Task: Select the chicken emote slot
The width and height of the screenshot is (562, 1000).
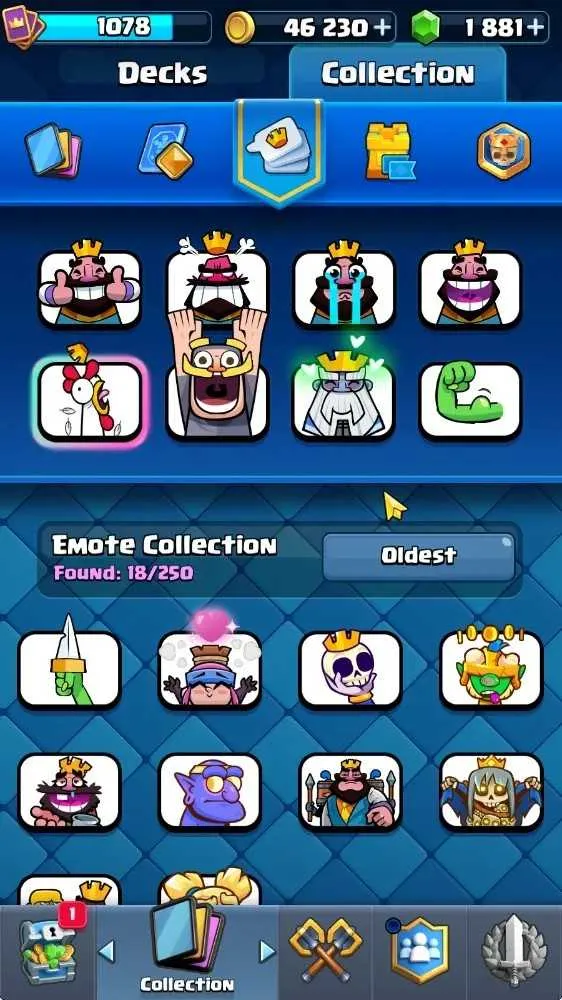Action: coord(89,401)
